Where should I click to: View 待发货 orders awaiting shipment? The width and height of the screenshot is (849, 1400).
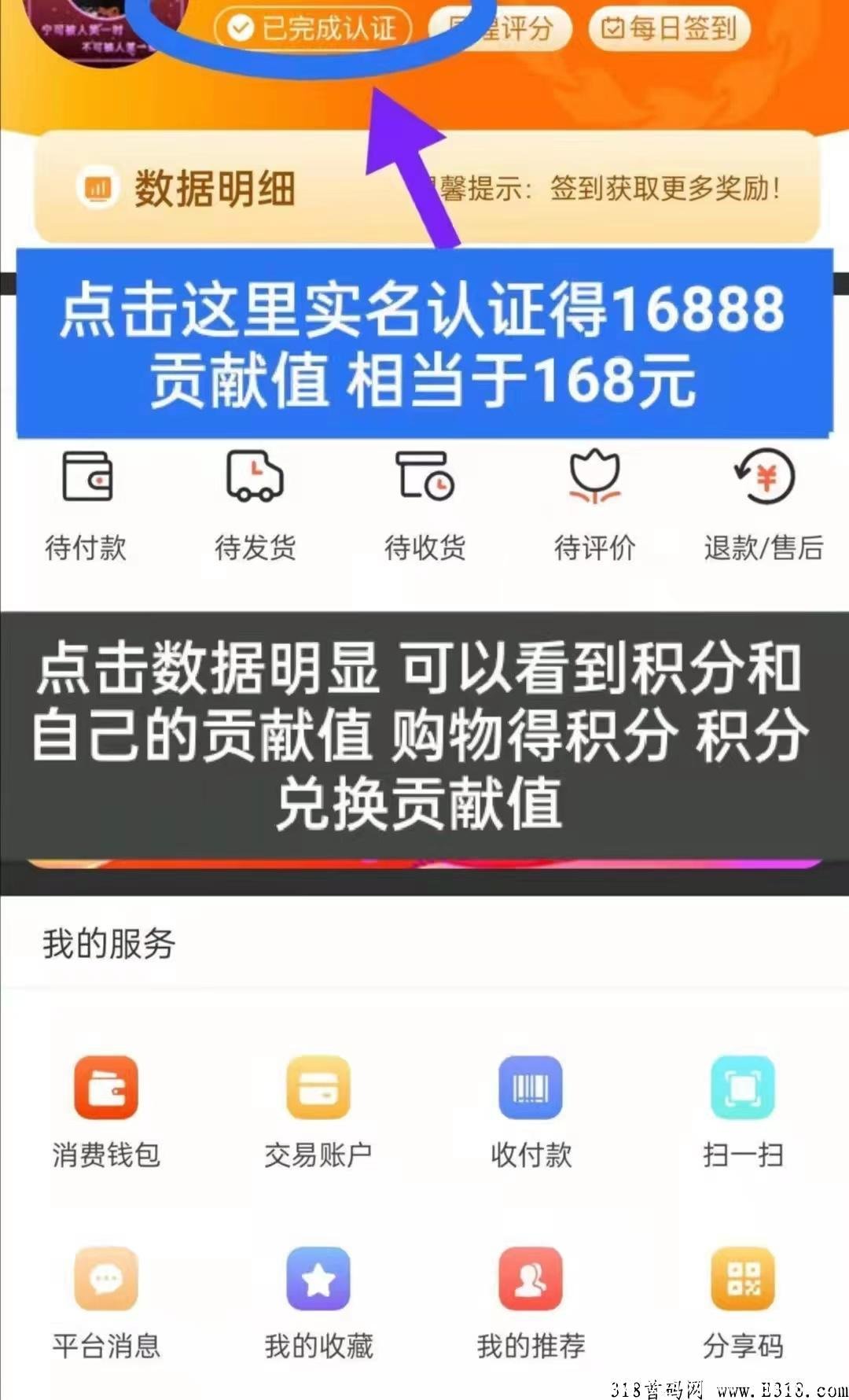pyautogui.click(x=255, y=503)
